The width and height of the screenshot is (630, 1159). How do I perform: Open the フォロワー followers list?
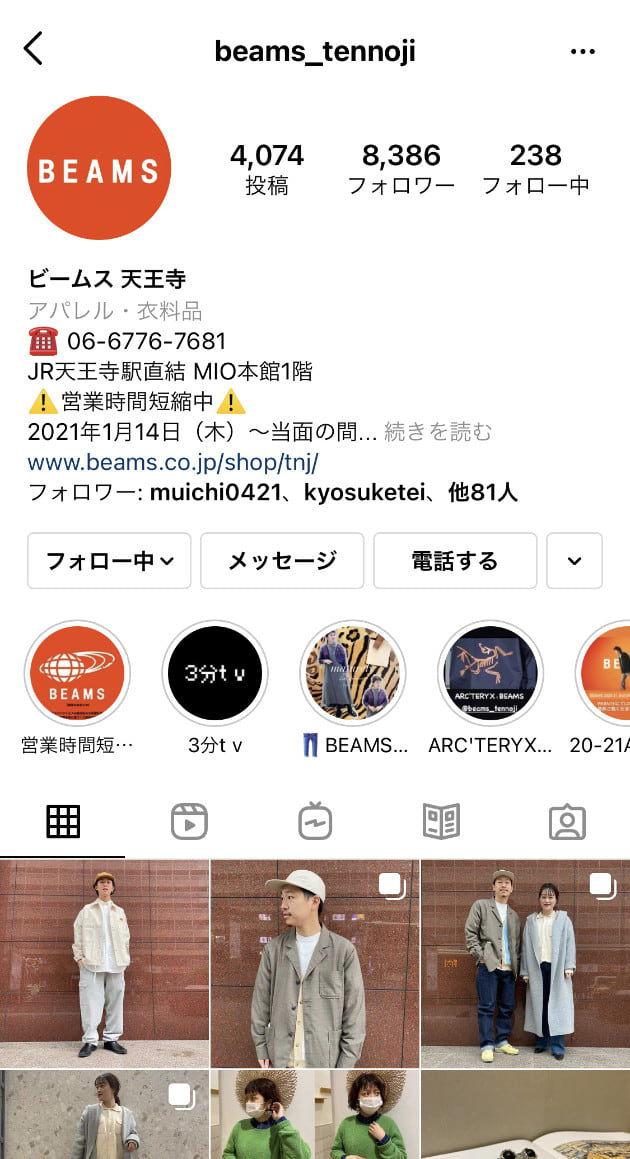tap(401, 167)
